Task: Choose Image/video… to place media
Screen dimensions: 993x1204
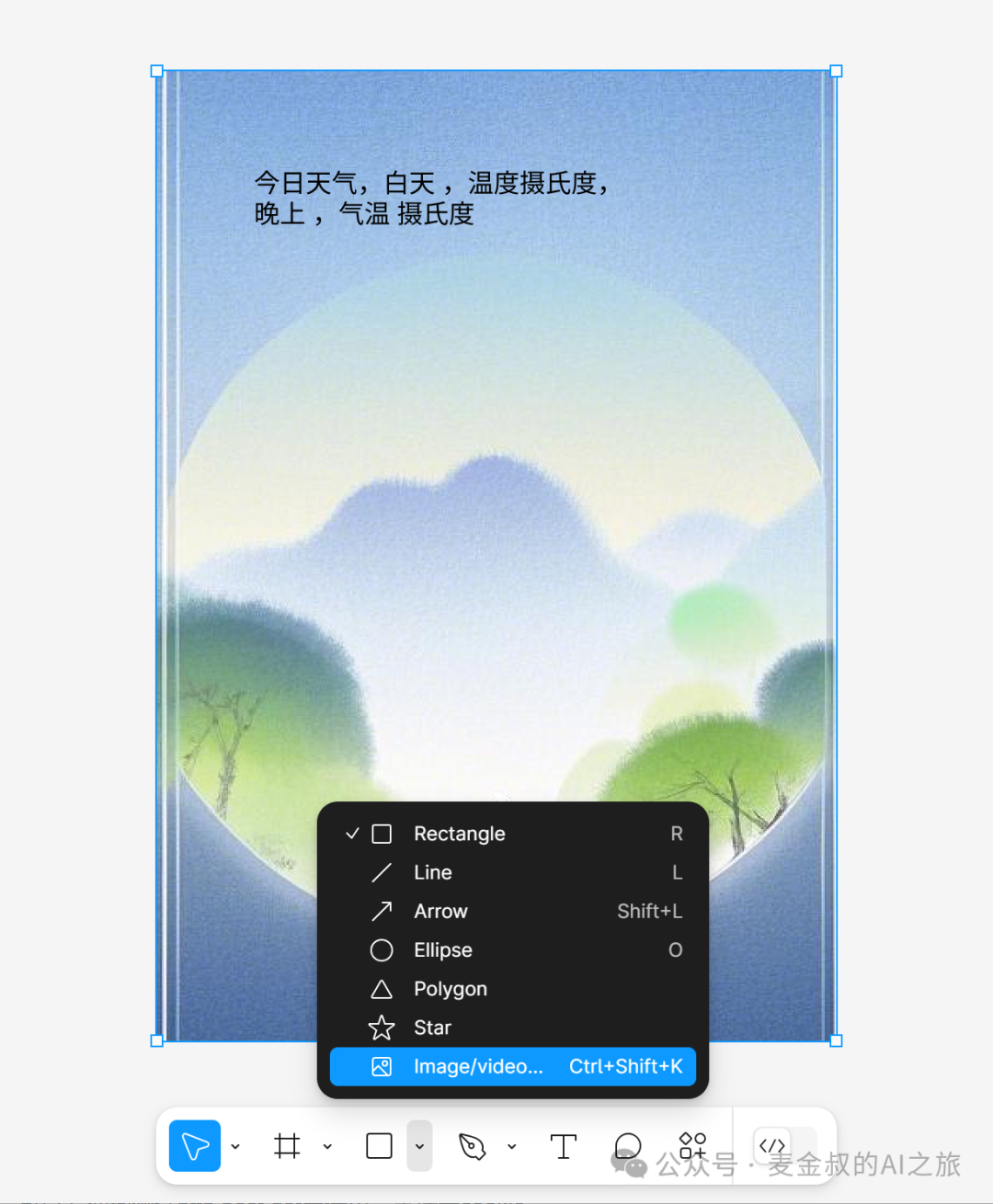Action: (478, 1066)
